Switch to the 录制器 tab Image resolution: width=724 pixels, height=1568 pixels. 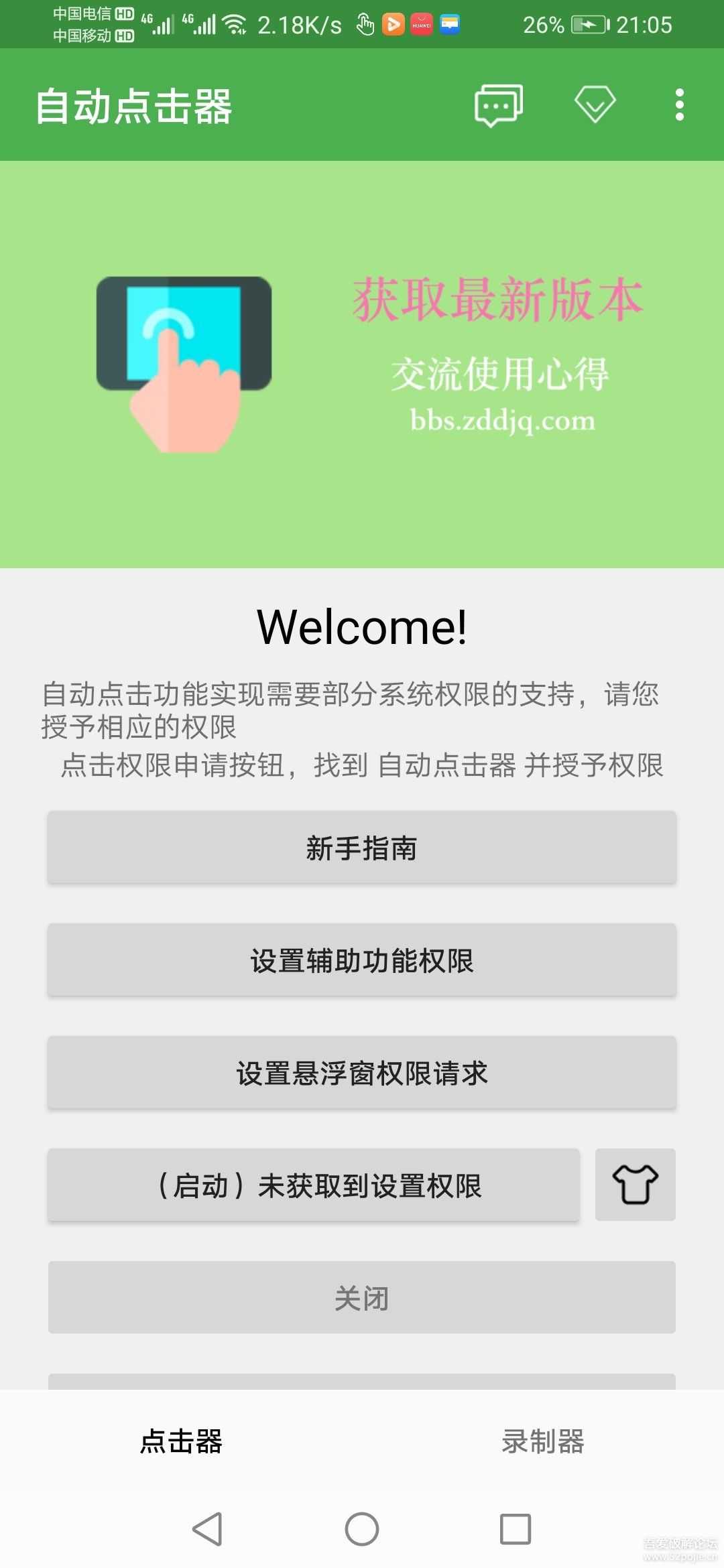coord(542,1441)
